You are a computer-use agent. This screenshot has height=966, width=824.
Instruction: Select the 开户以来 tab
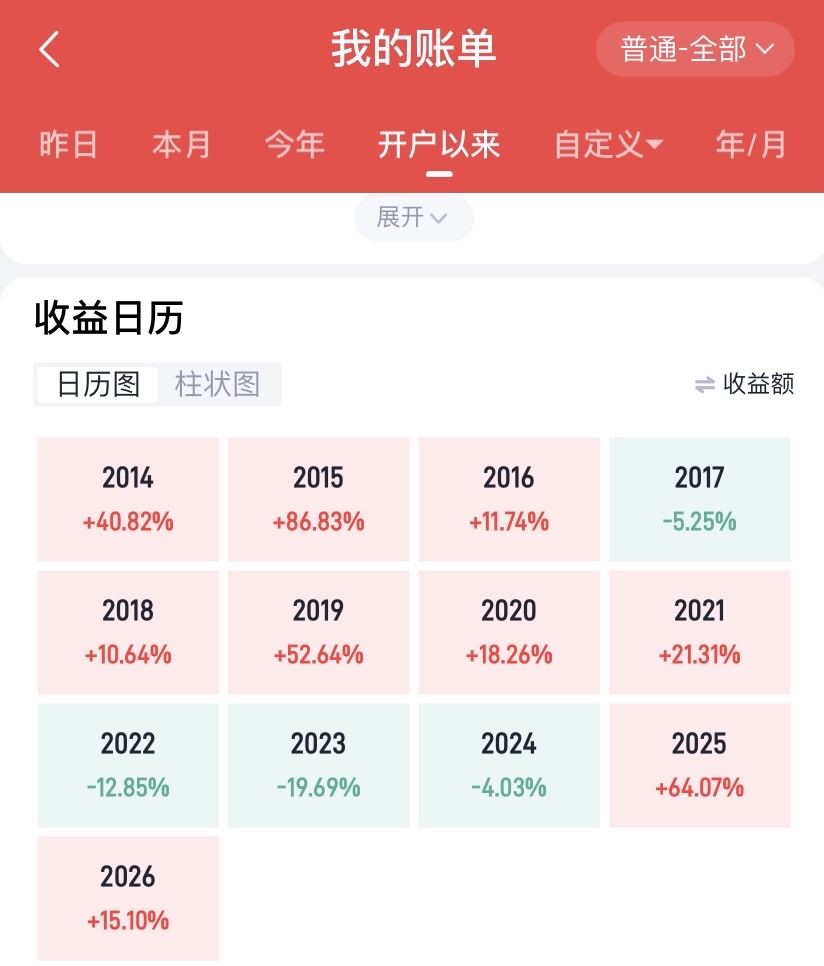tap(438, 145)
